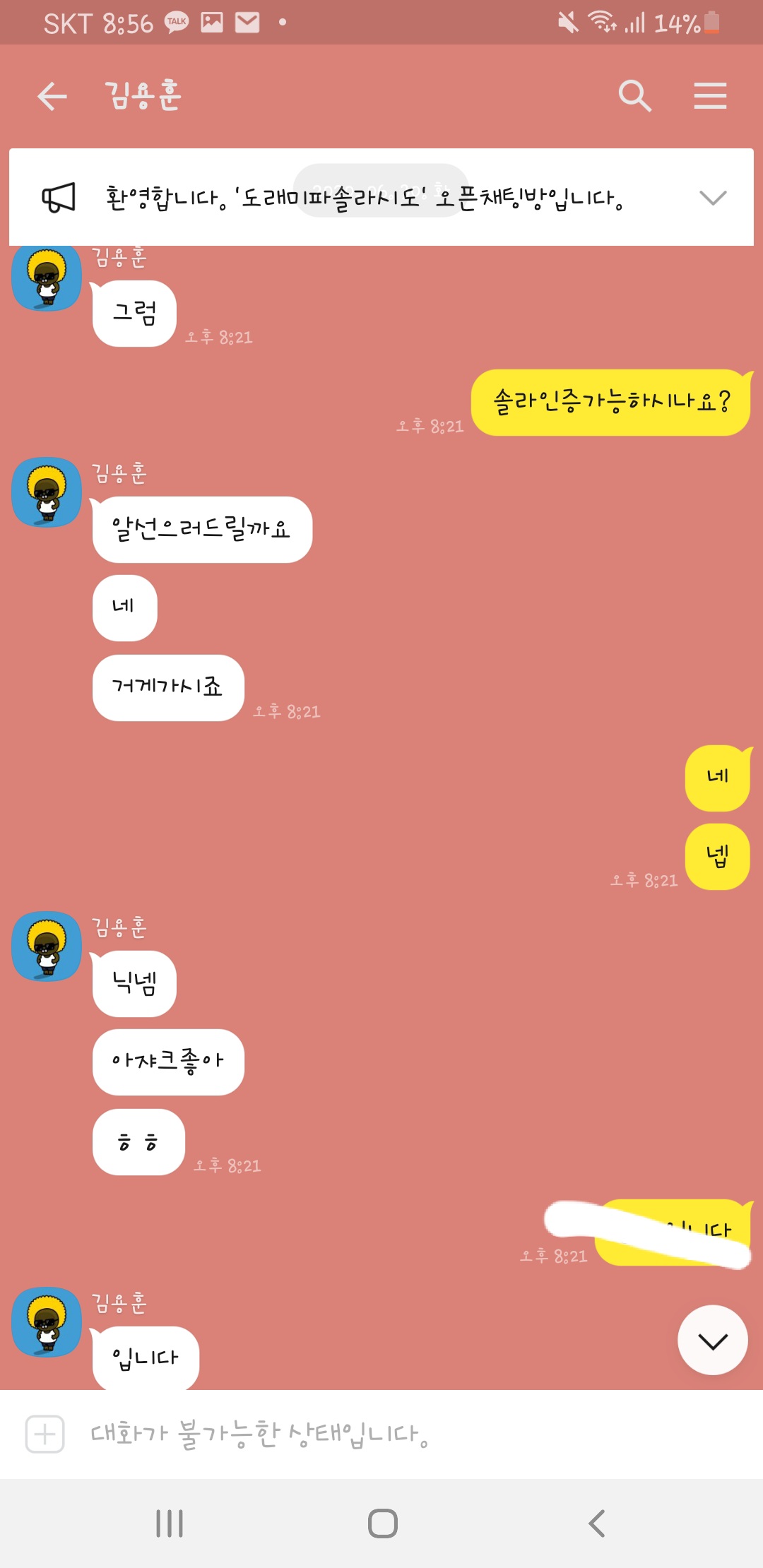Open the chat room menu

pyautogui.click(x=710, y=96)
